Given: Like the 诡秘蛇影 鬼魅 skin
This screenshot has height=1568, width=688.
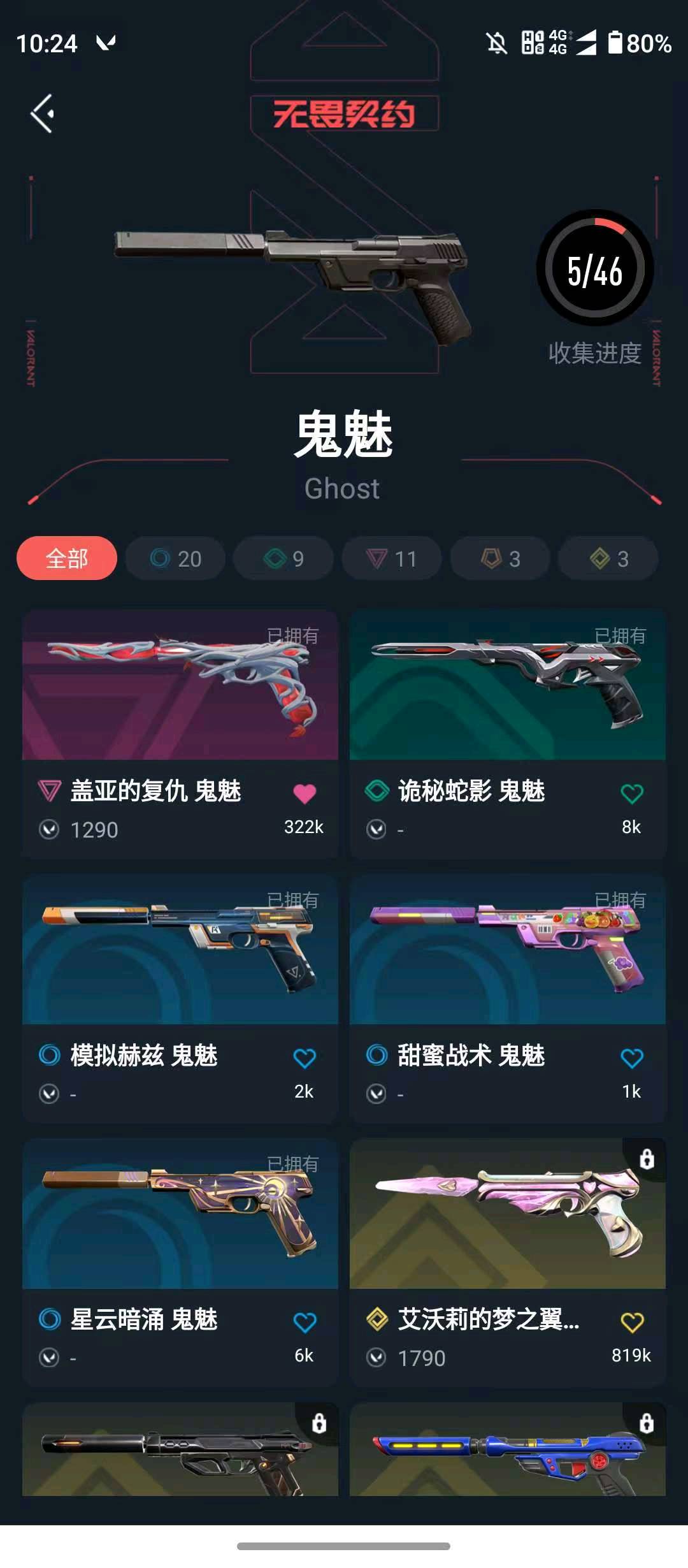Looking at the screenshot, I should point(631,794).
